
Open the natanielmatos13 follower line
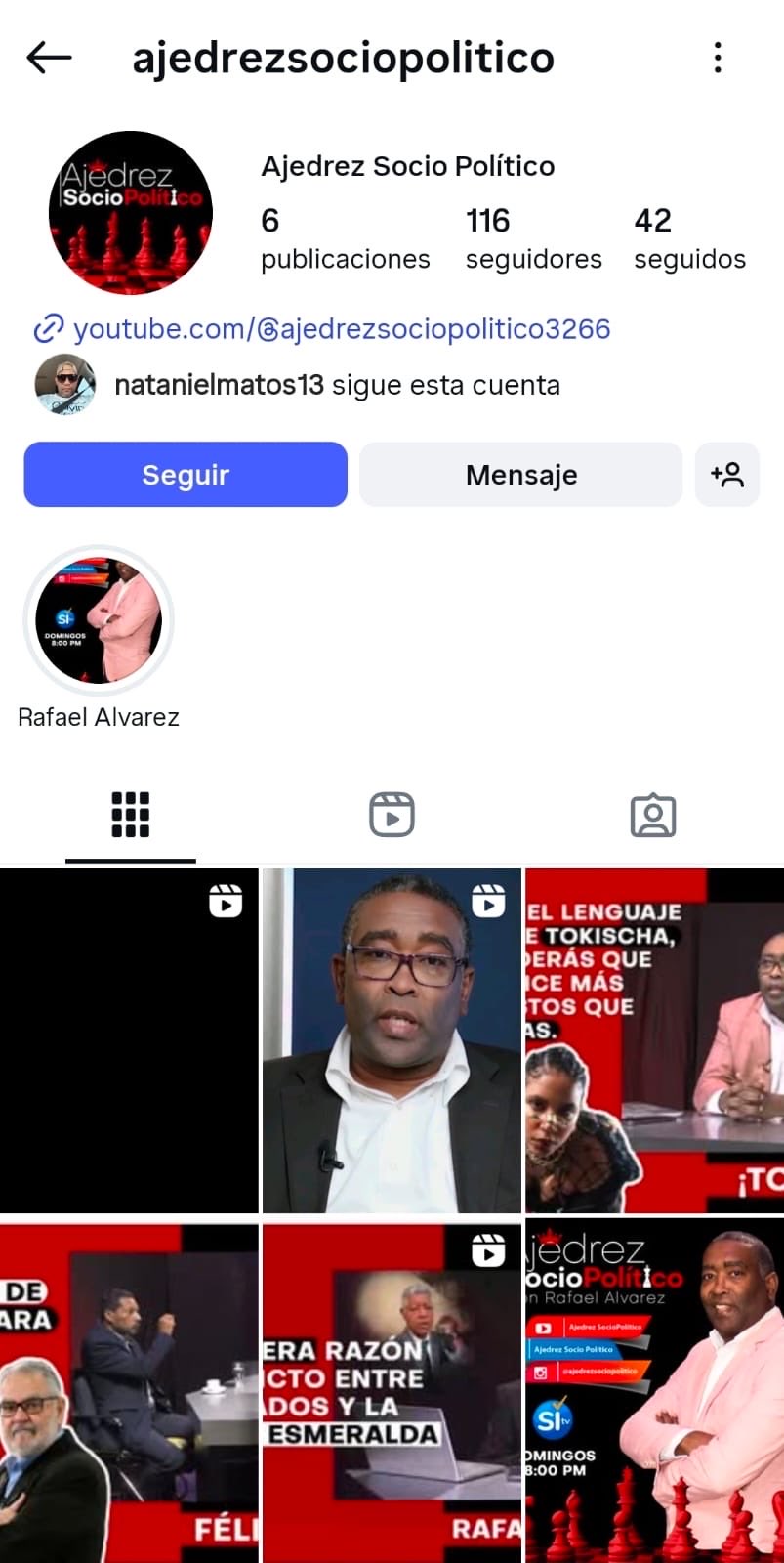click(336, 385)
